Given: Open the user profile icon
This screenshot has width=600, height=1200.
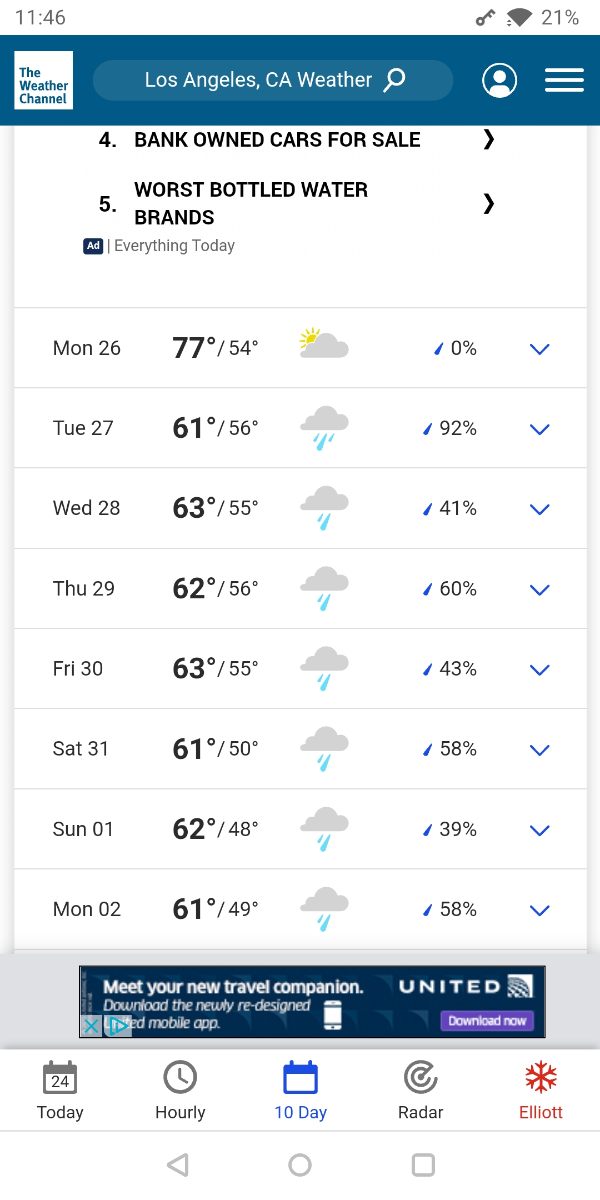Looking at the screenshot, I should tap(500, 80).
